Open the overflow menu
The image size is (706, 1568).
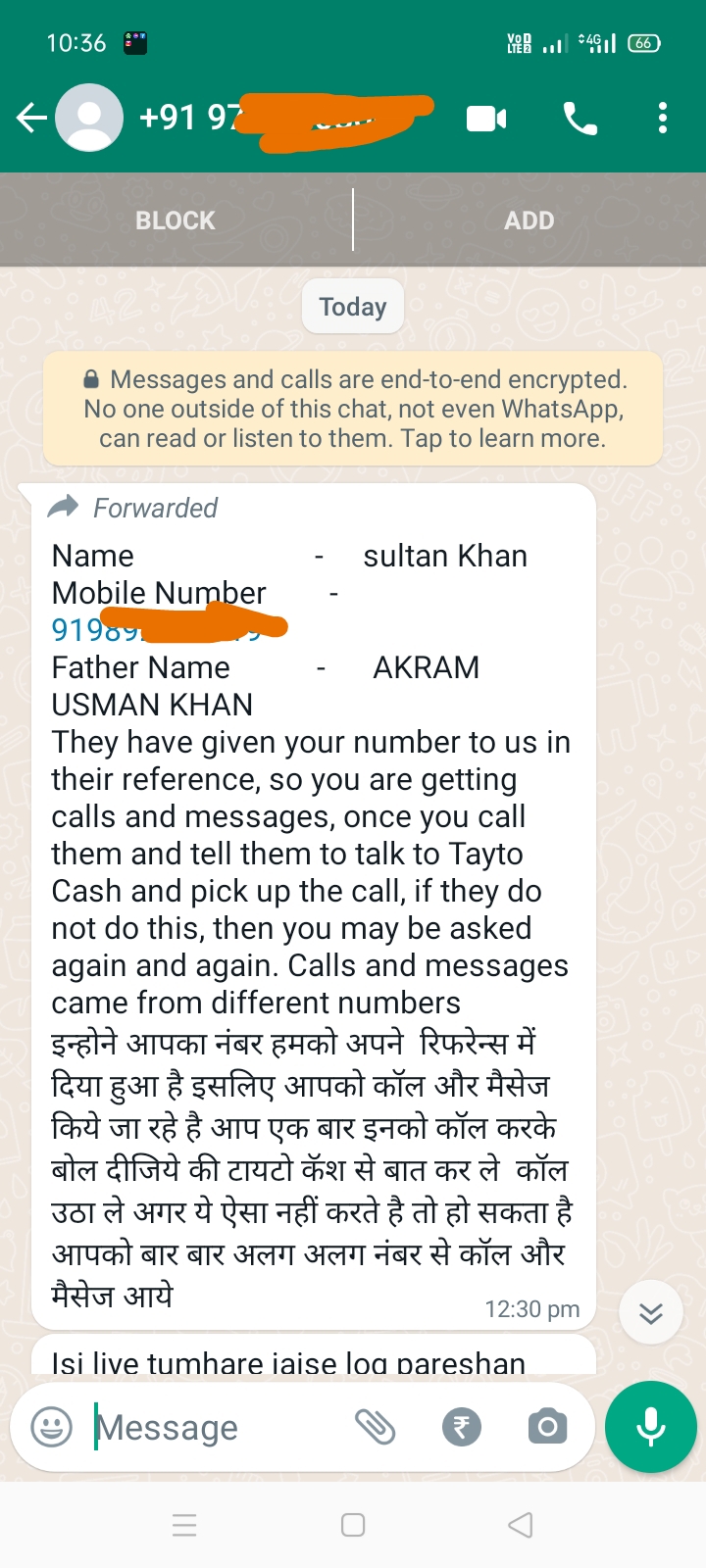(x=663, y=119)
